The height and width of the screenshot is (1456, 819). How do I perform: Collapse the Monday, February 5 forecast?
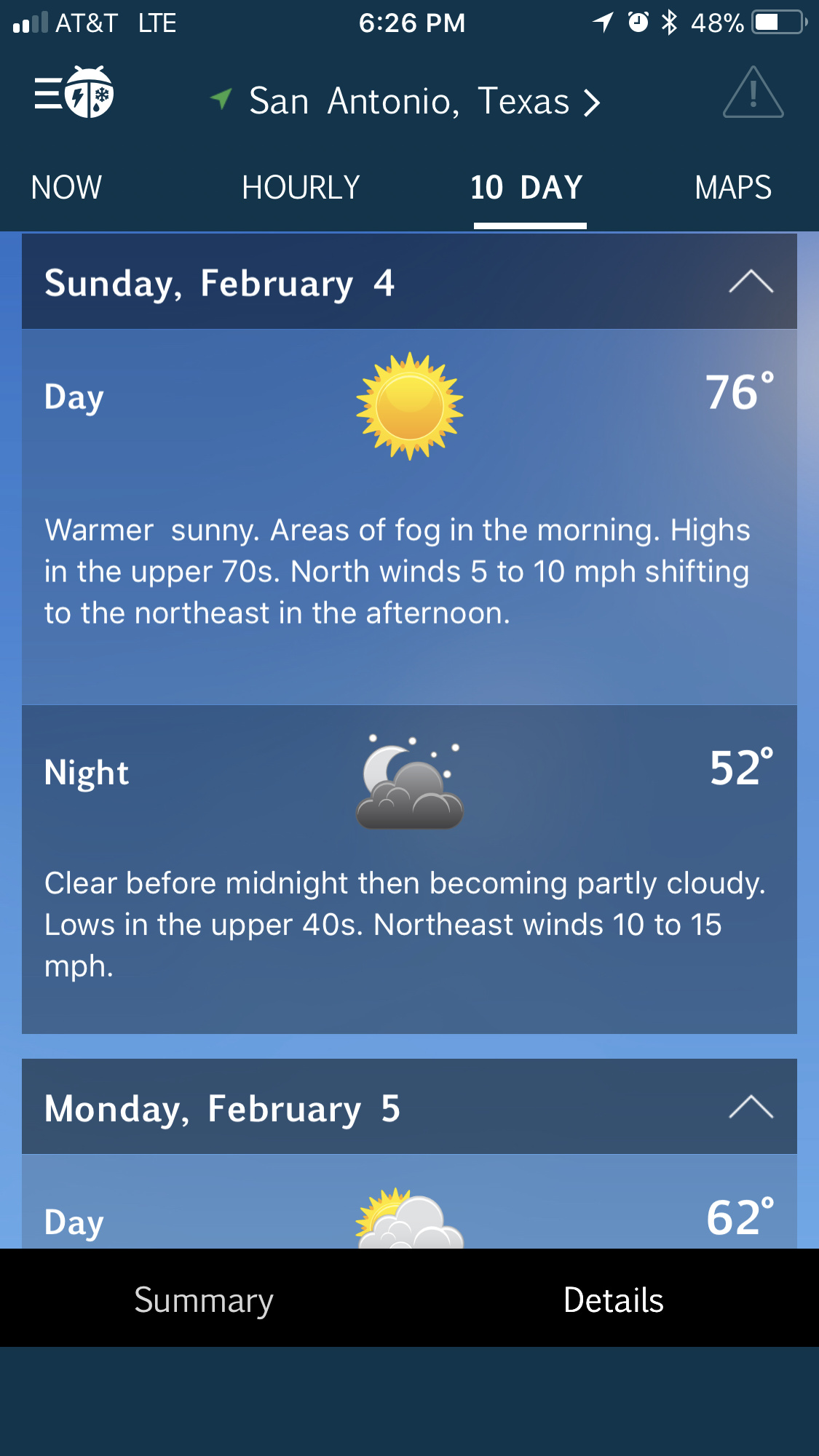751,1107
